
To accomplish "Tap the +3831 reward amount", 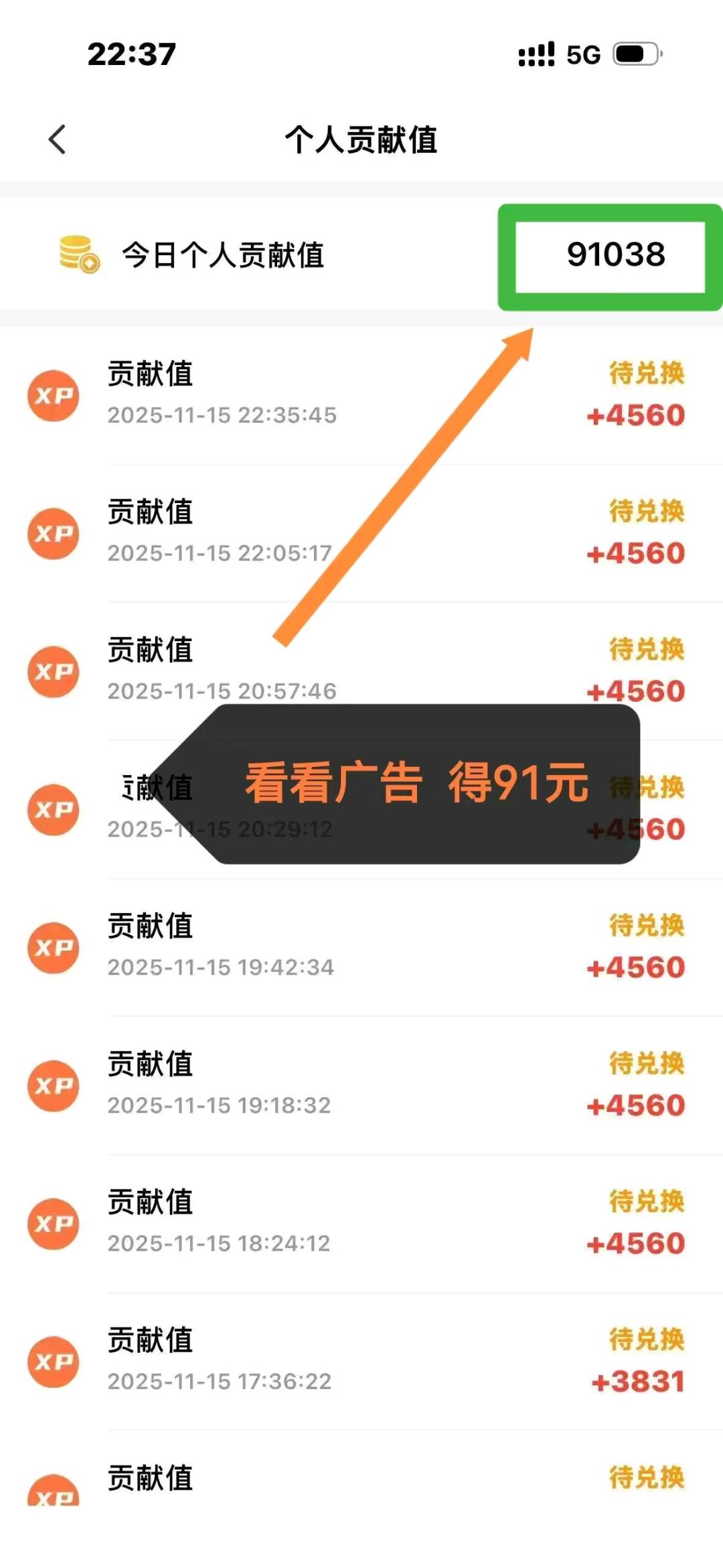I will click(x=638, y=1383).
